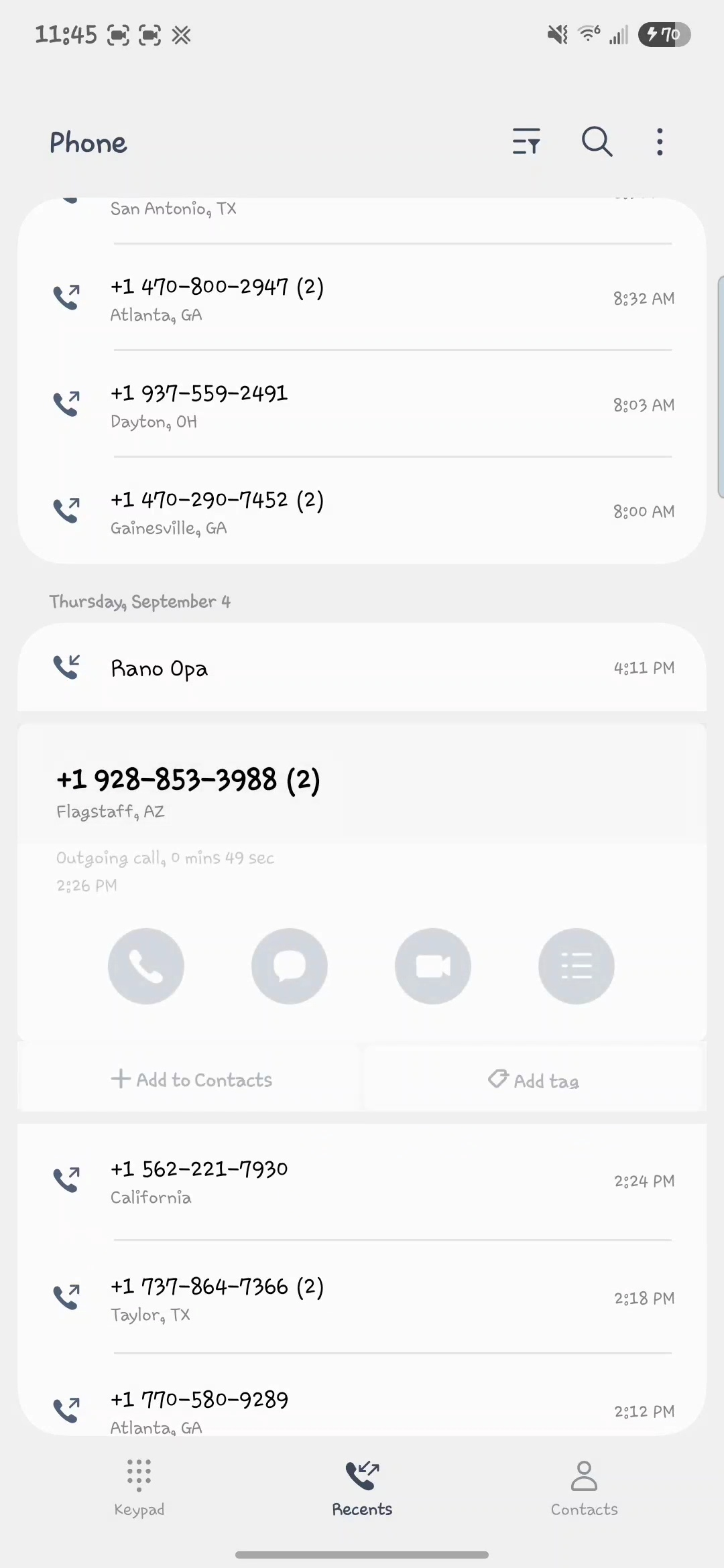Open the search icon
The height and width of the screenshot is (1568, 724).
[596, 142]
